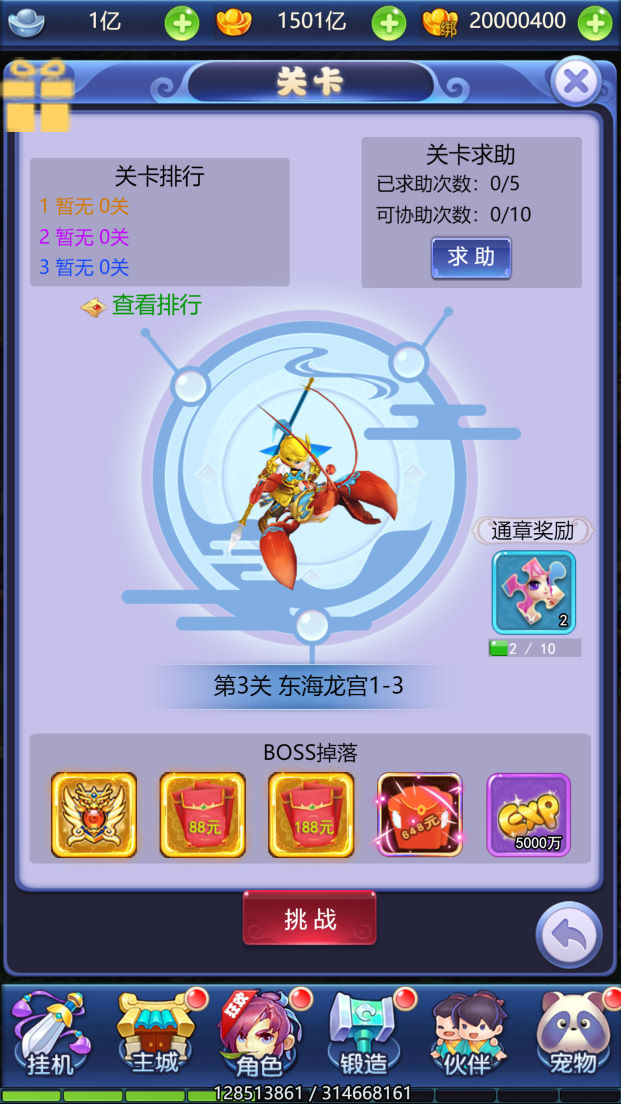The width and height of the screenshot is (621, 1104).
Task: View the 88元 red packet drop
Action: [202, 815]
